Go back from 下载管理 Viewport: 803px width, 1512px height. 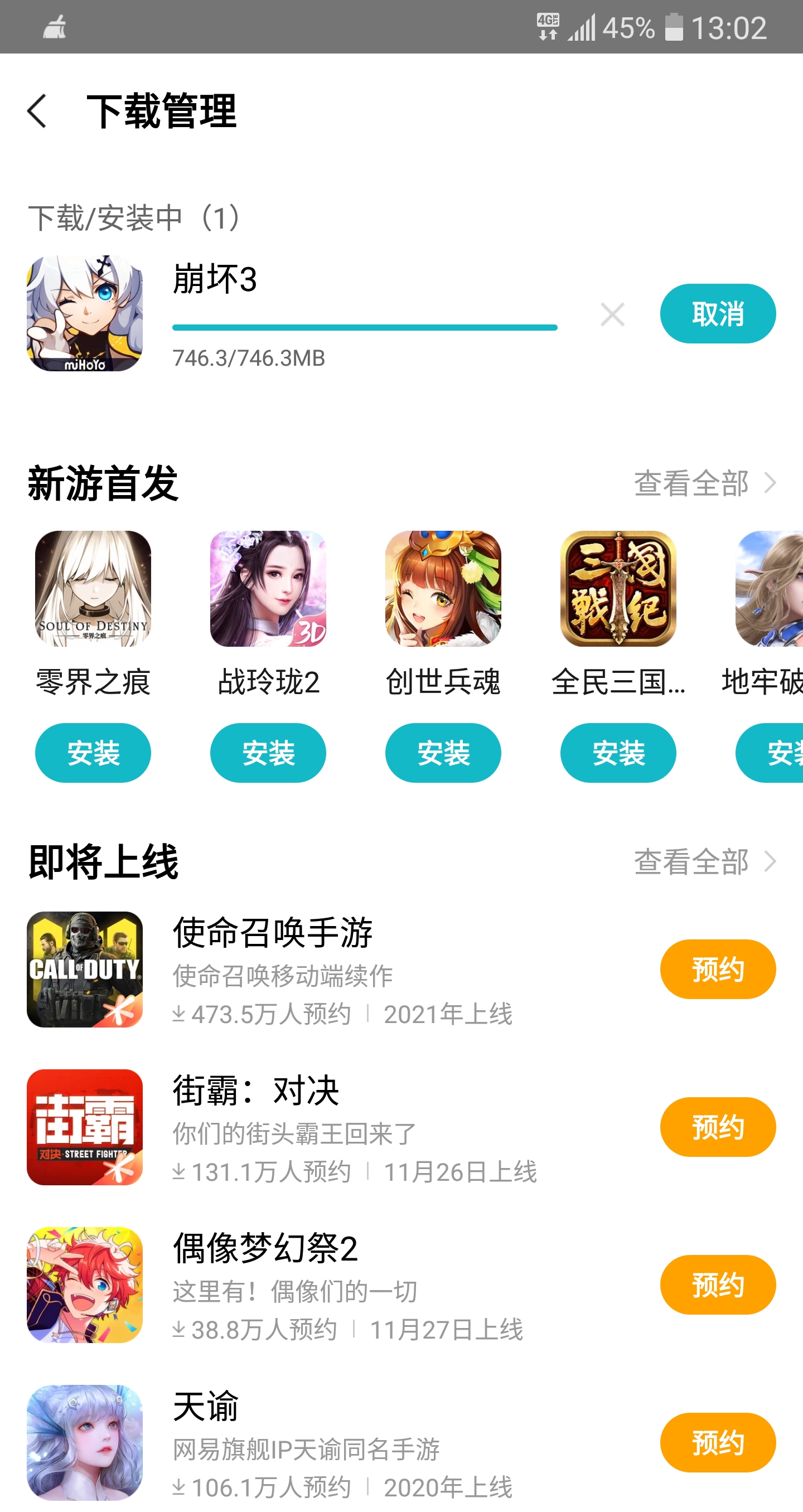coord(37,110)
